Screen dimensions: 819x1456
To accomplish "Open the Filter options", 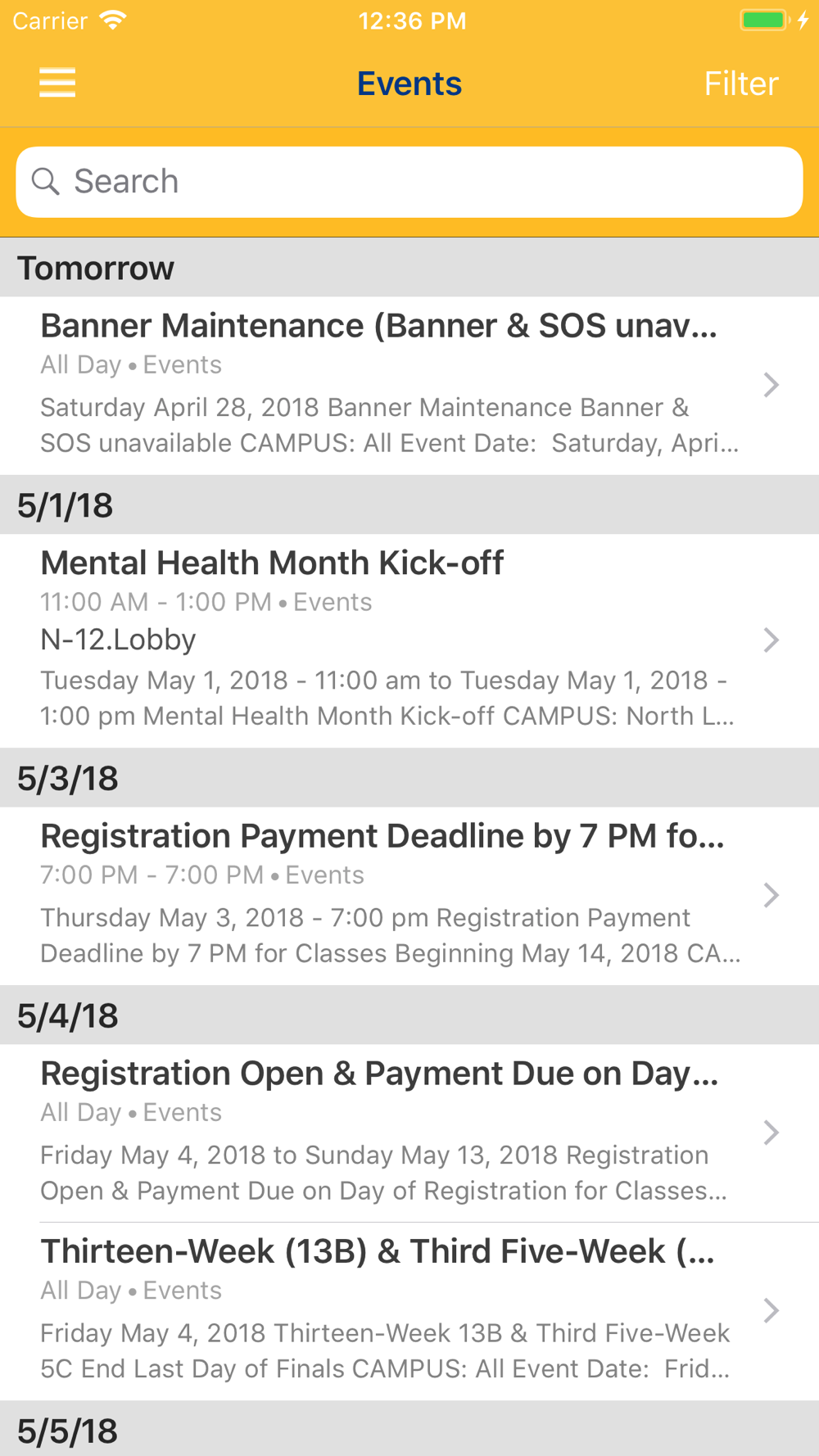I will pos(741,84).
